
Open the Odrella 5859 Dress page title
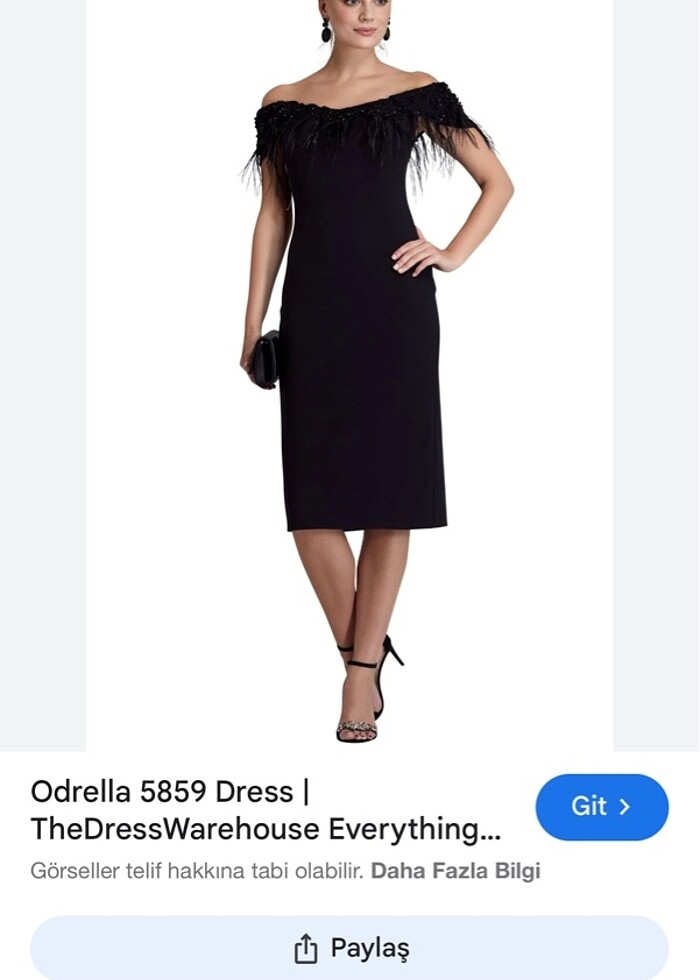(265, 810)
